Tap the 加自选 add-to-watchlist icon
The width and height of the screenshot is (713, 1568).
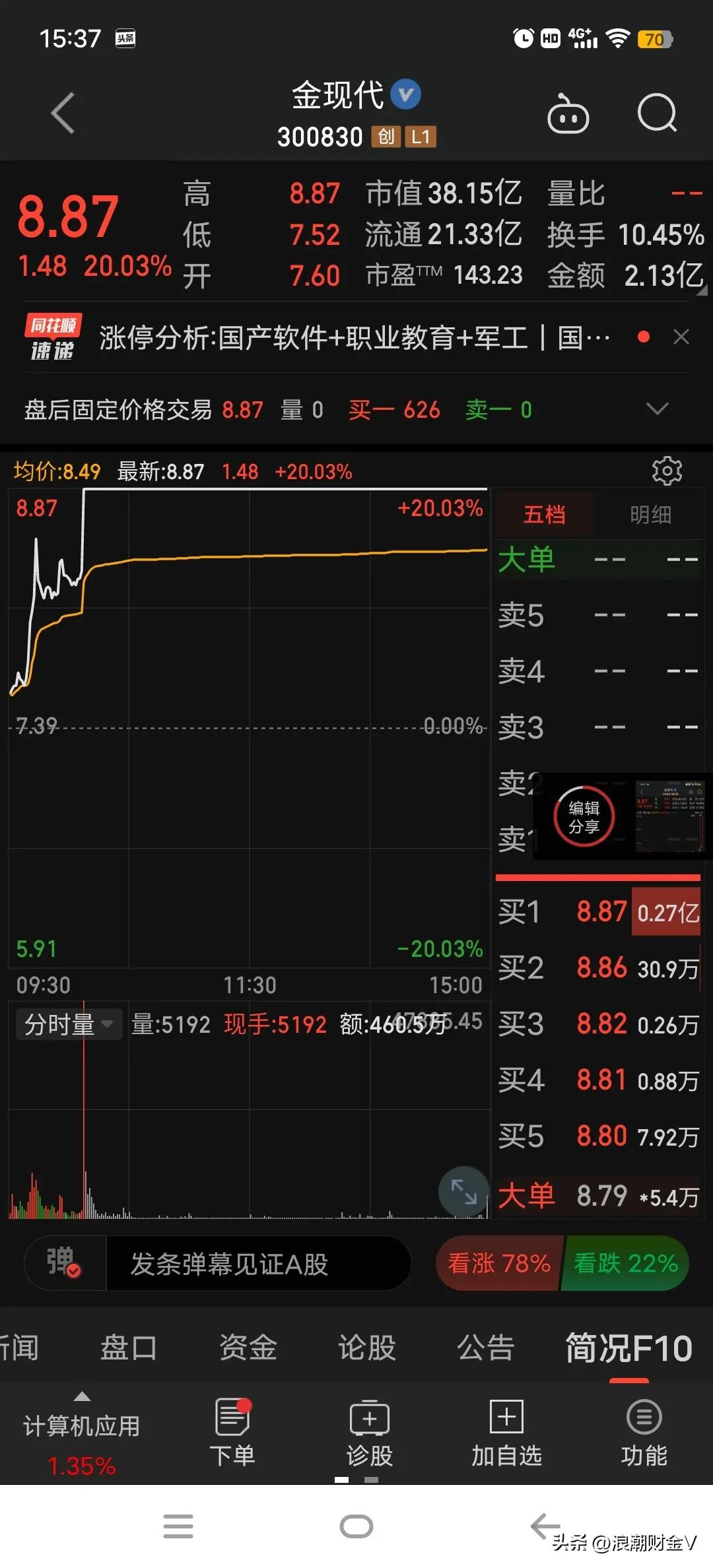(x=505, y=1425)
